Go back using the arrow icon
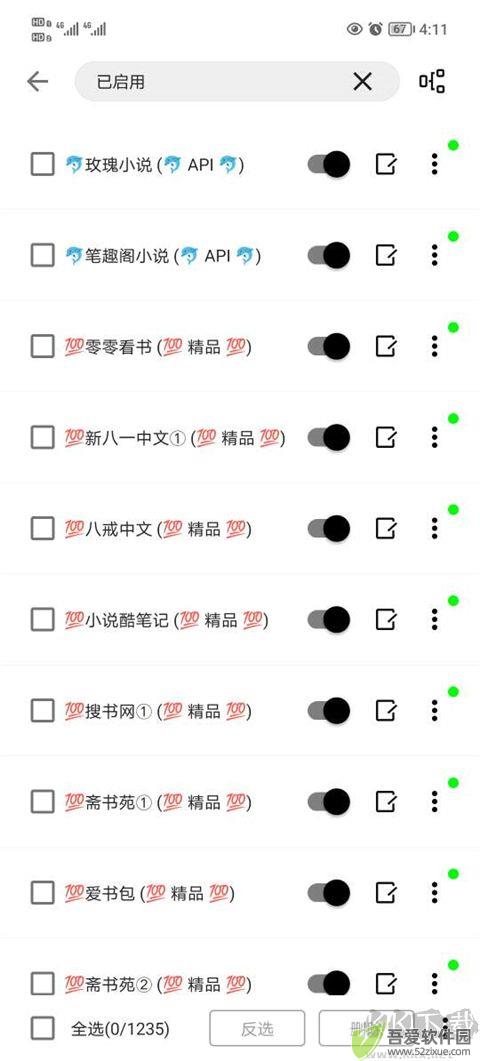Image resolution: width=480 pixels, height=1061 pixels. [37, 82]
